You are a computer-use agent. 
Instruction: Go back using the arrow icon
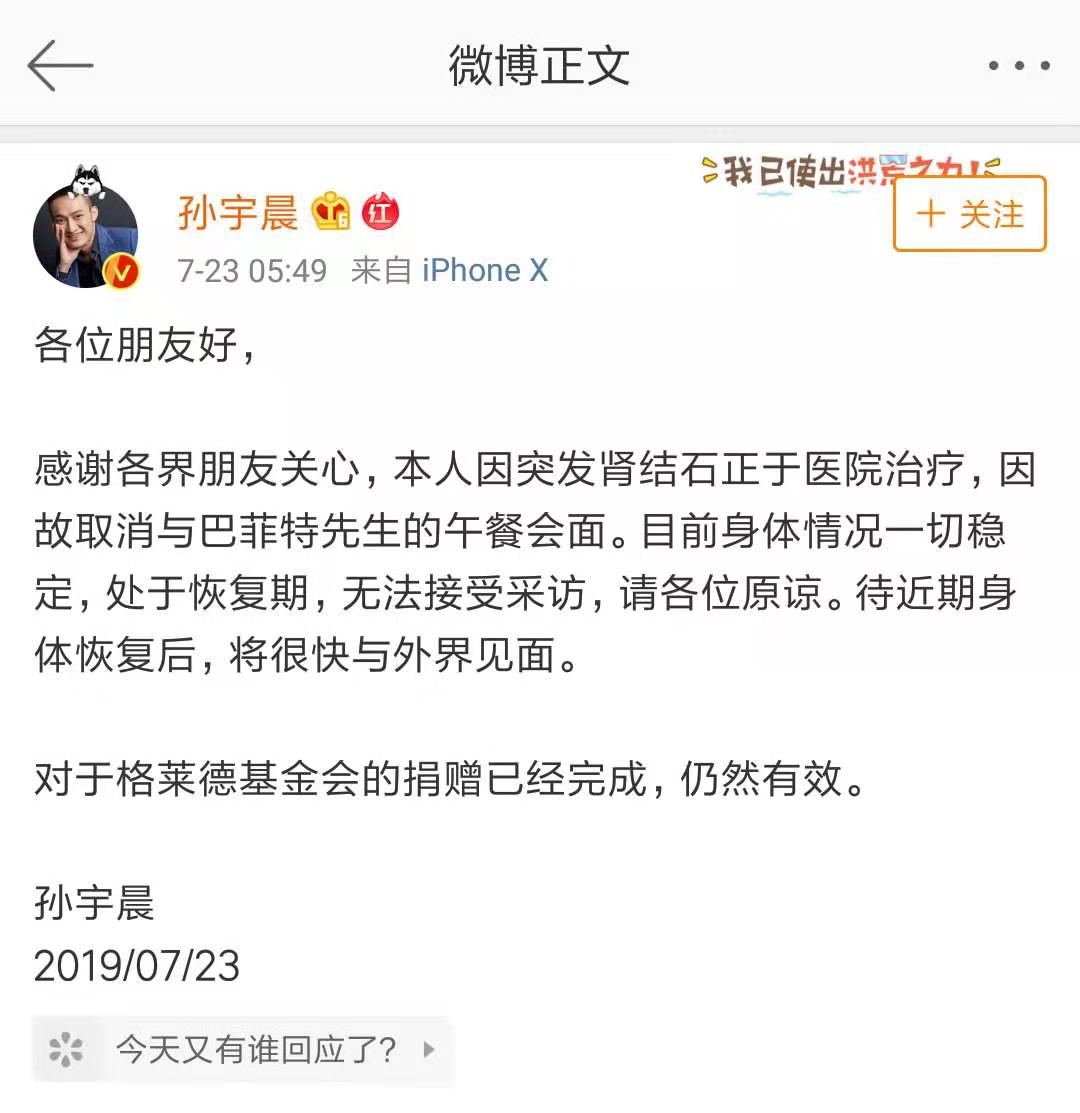tap(60, 66)
